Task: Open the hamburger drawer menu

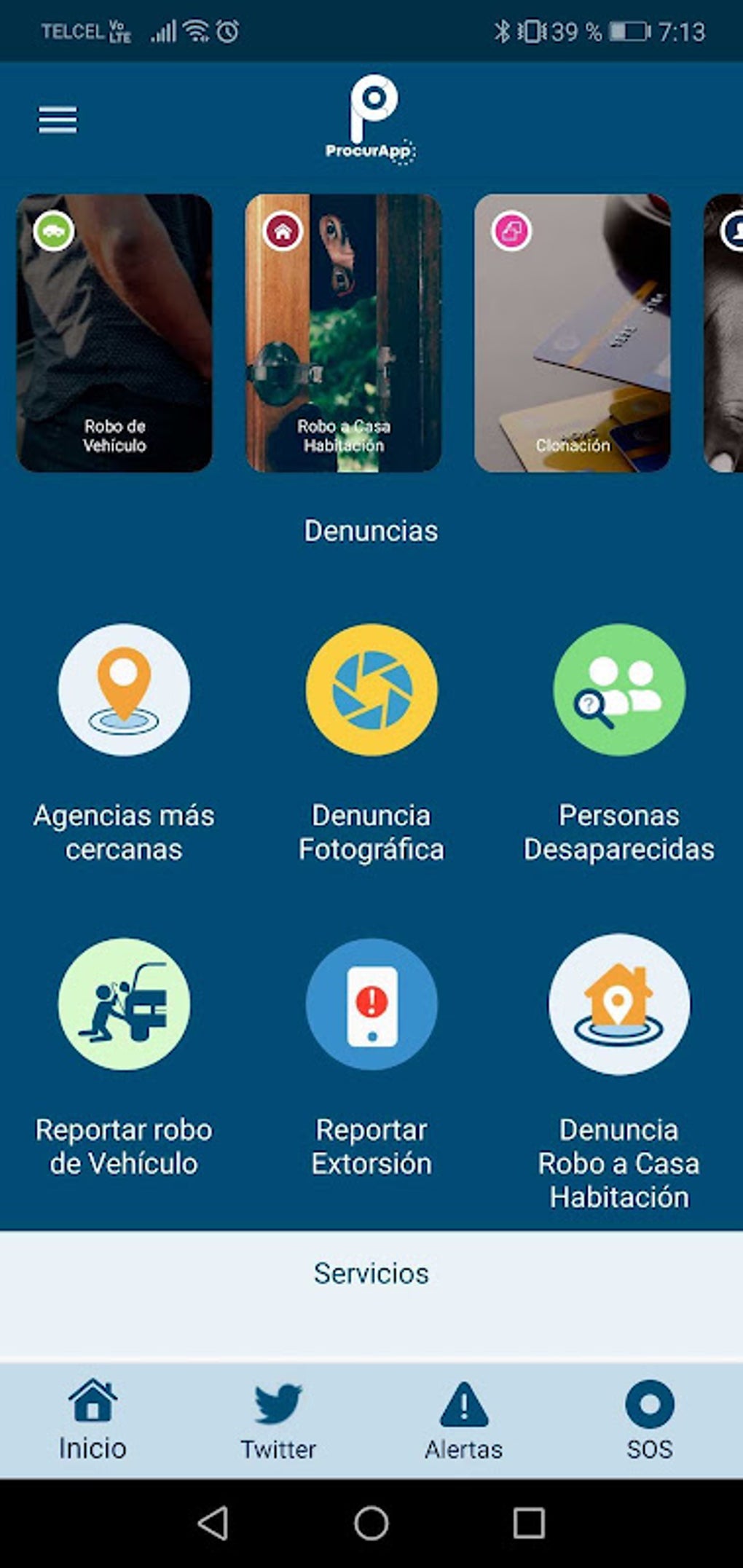Action: pyautogui.click(x=58, y=120)
